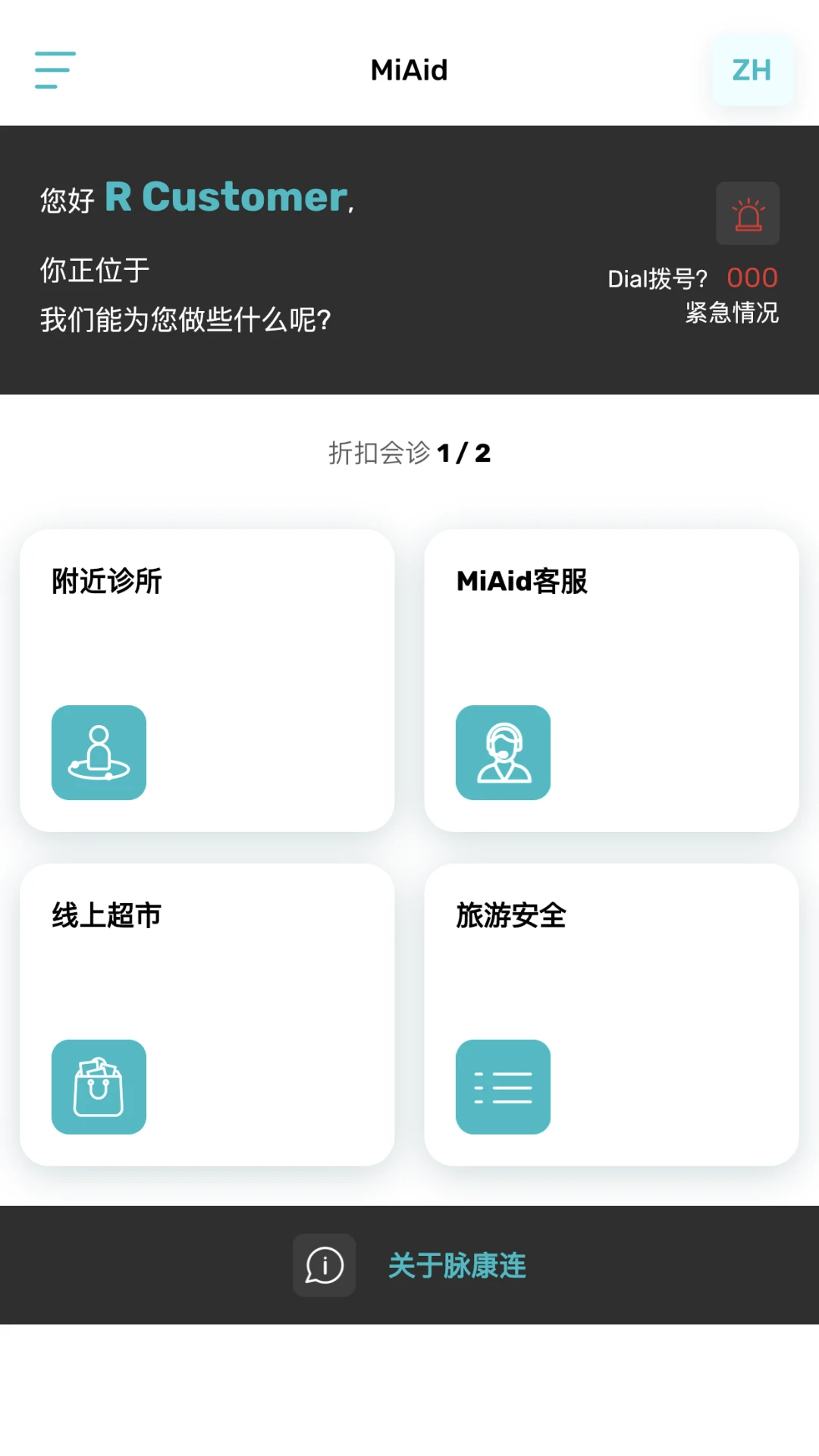The image size is (819, 1456).
Task: Open the hamburger menu icon
Action: pos(54,70)
